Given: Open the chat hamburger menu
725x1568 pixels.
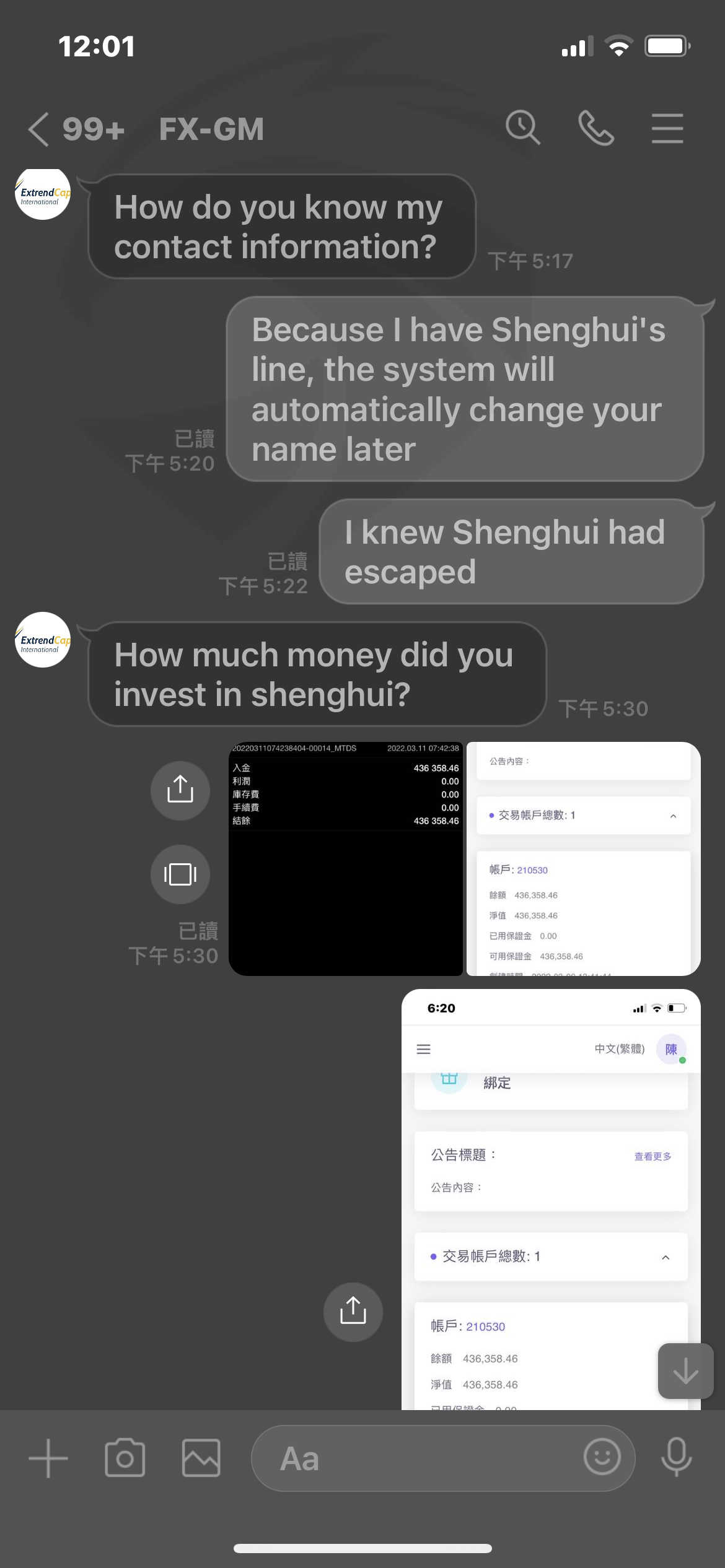Looking at the screenshot, I should (667, 128).
